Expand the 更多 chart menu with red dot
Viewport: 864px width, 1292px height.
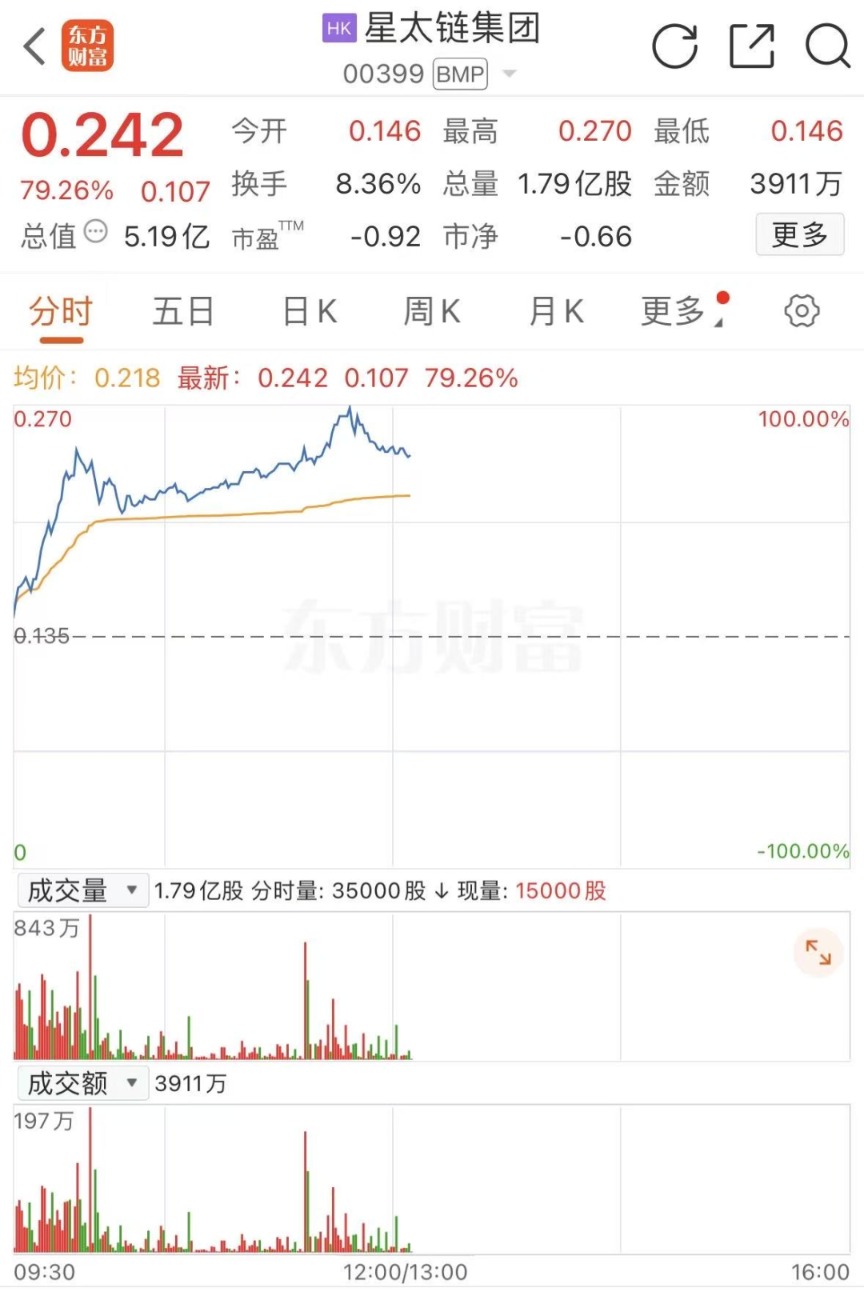676,311
